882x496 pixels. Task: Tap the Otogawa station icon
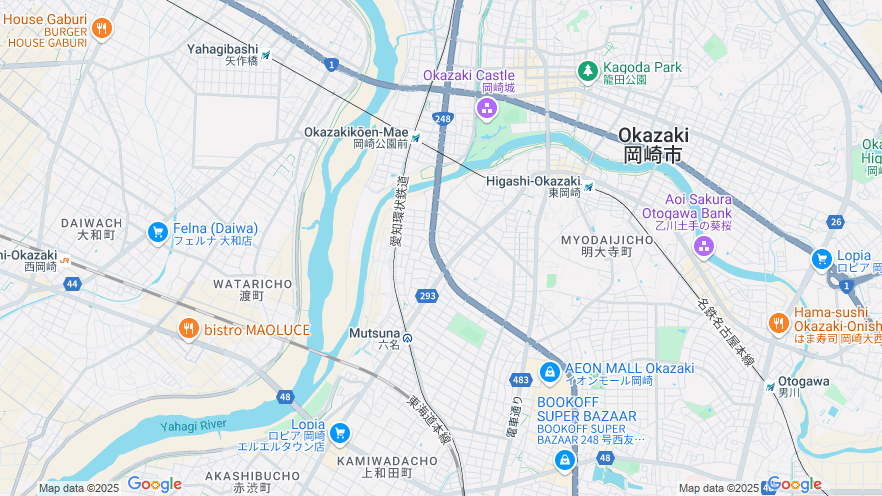pos(770,387)
